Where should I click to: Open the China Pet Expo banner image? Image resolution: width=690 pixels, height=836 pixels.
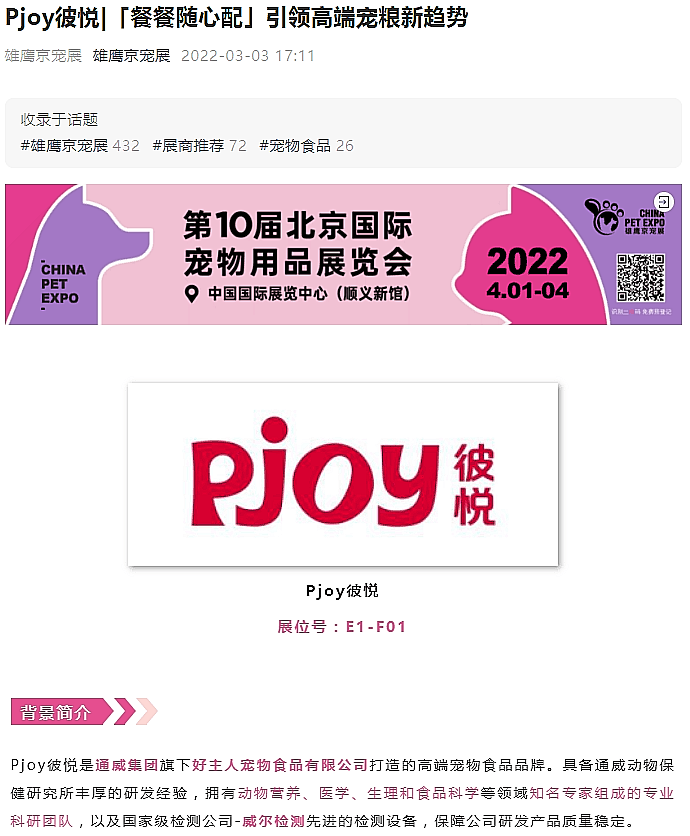click(x=343, y=254)
